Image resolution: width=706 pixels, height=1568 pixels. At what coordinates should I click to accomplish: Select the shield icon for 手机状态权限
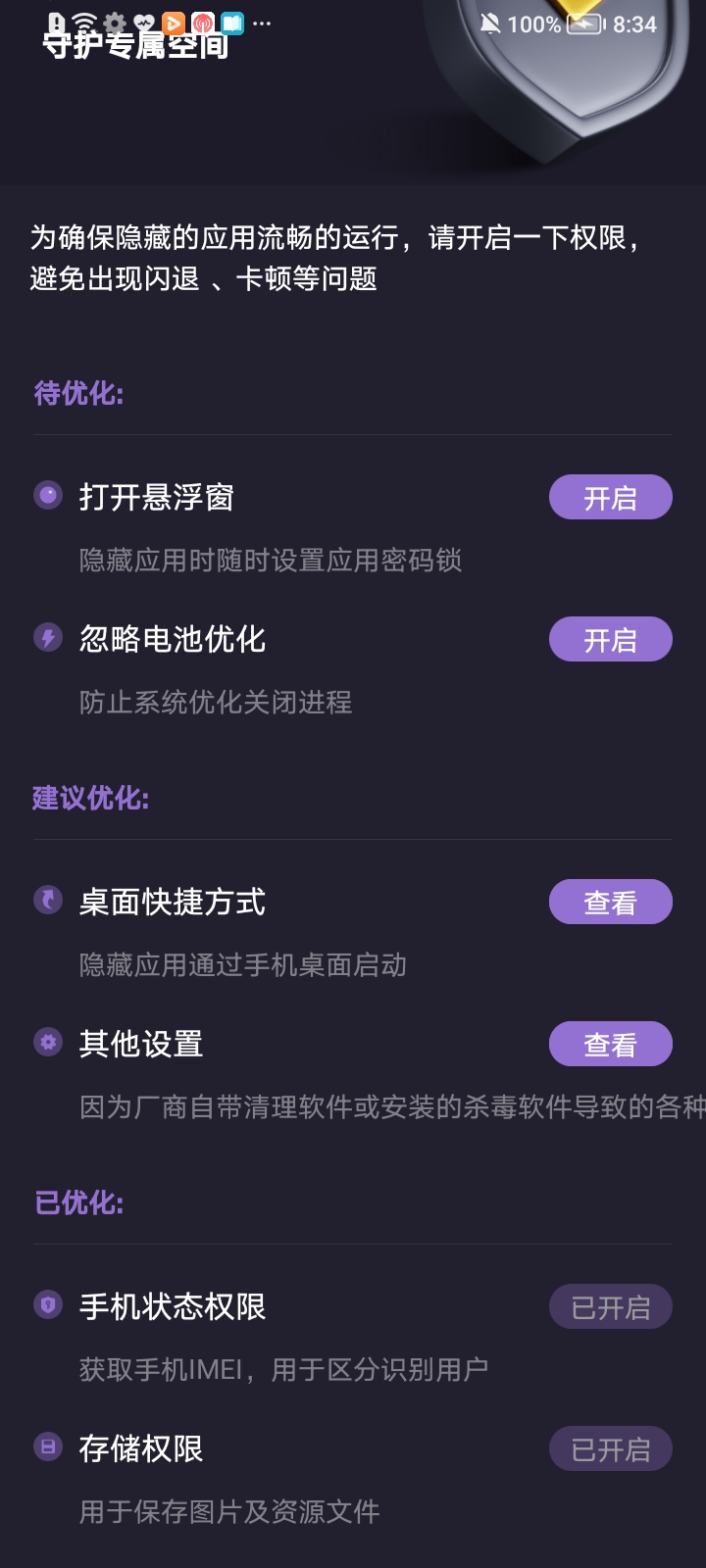[x=45, y=1307]
